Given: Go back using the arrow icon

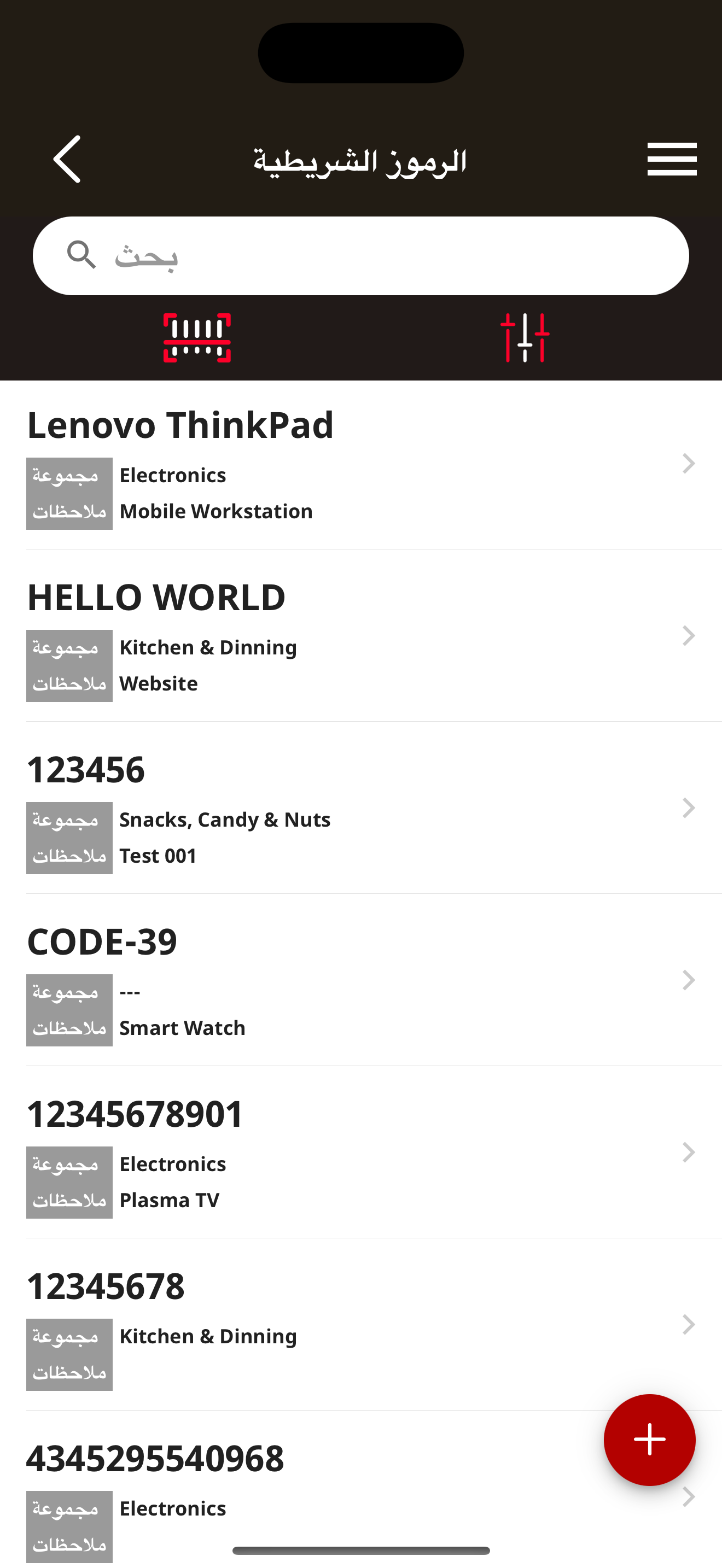Looking at the screenshot, I should 67,160.
